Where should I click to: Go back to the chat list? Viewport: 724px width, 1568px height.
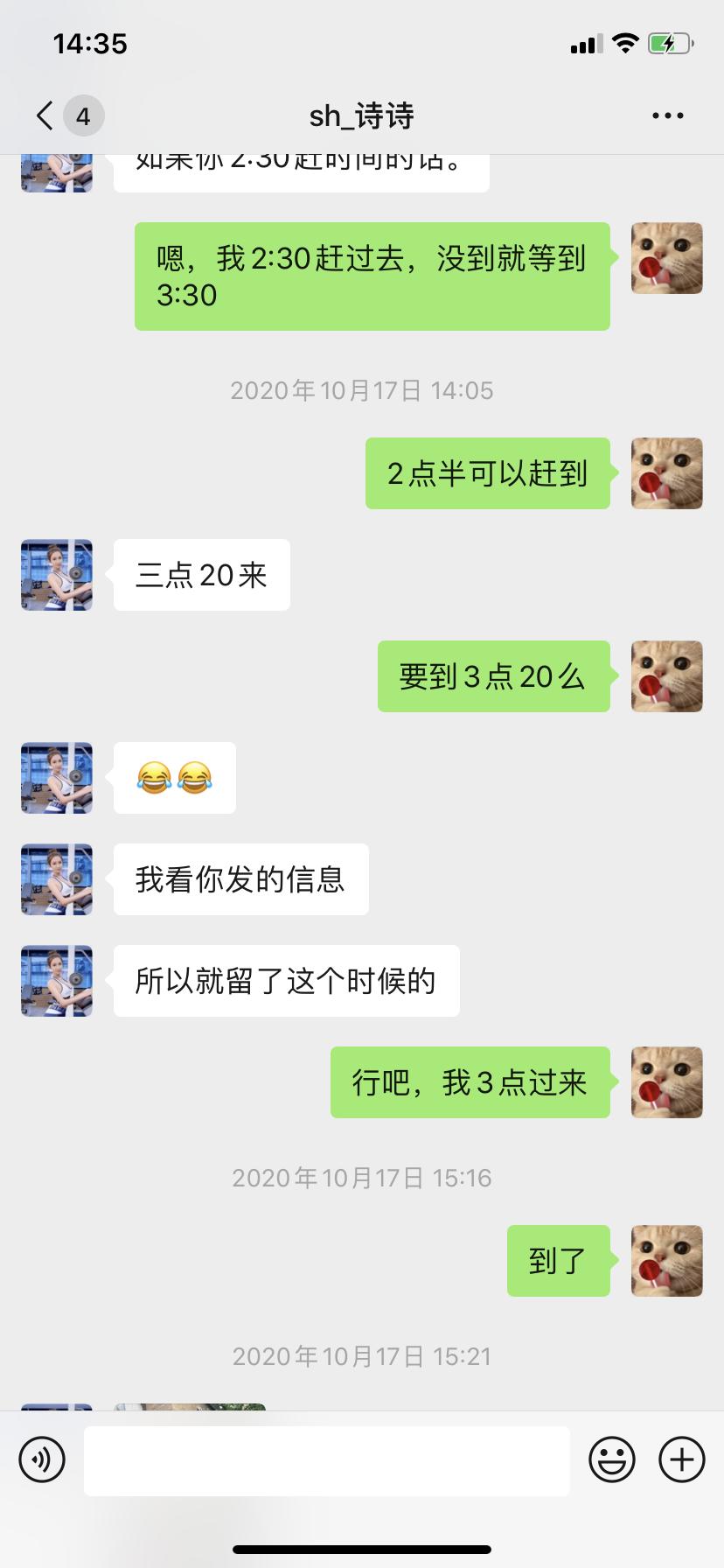click(45, 115)
